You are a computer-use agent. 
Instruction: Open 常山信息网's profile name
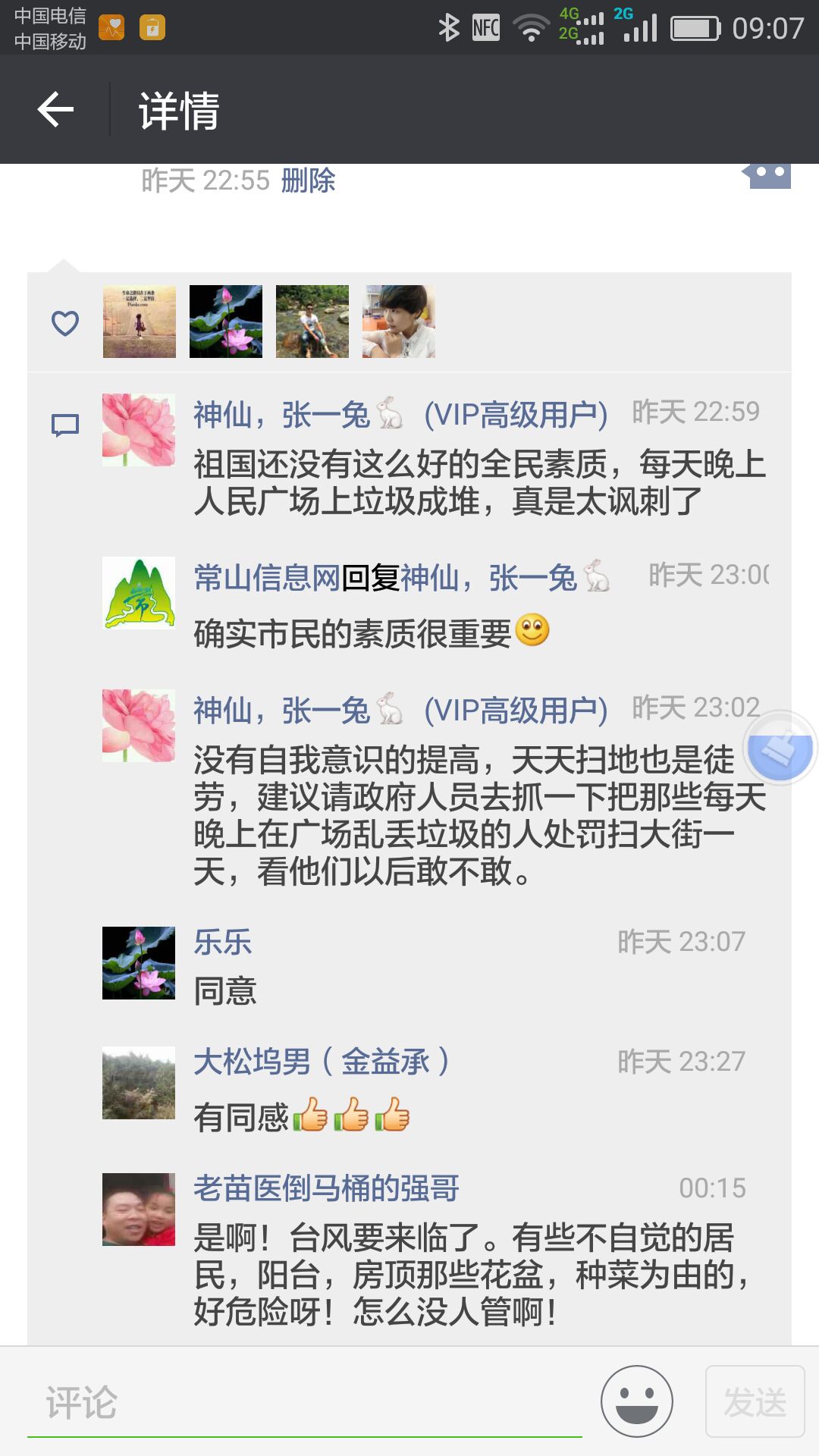[267, 578]
